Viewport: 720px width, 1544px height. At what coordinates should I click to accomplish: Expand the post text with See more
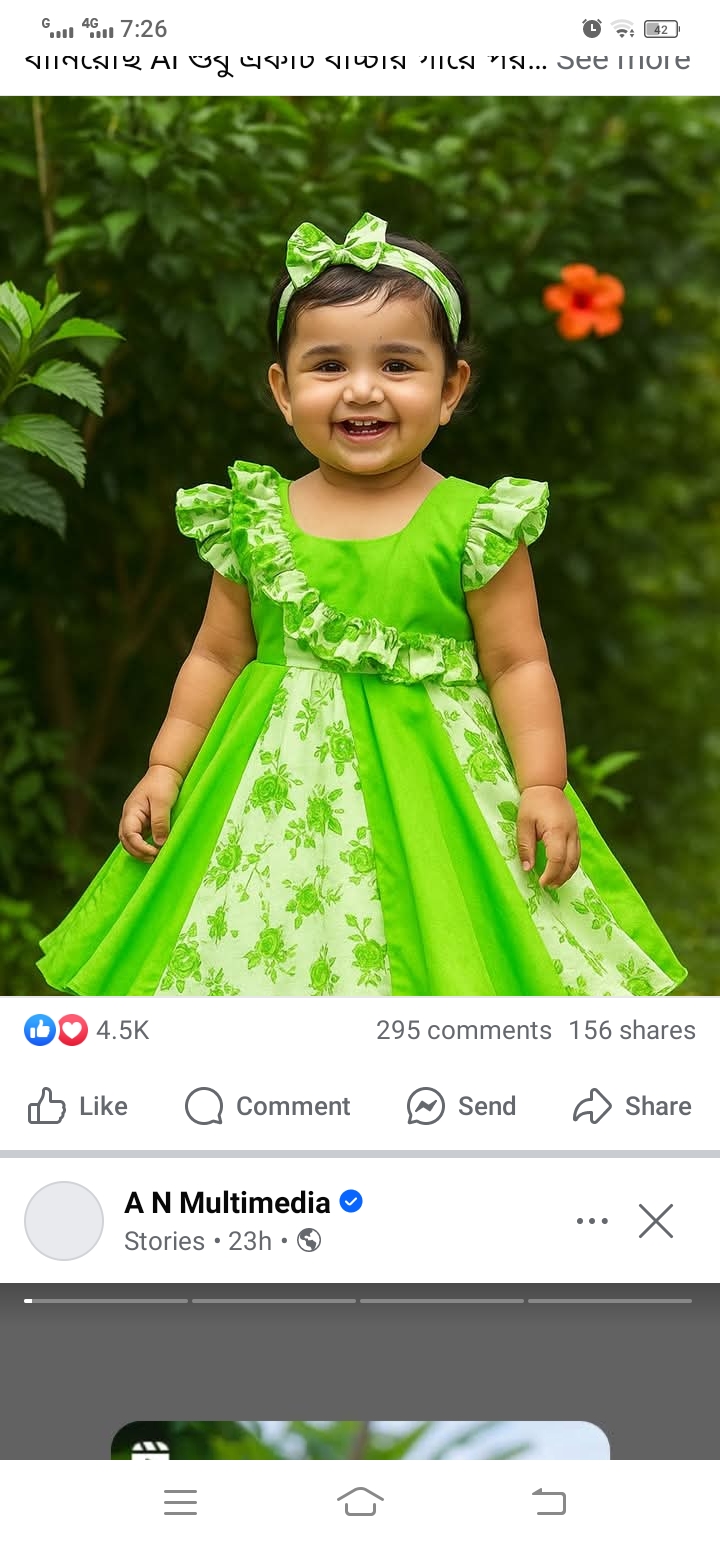pyautogui.click(x=622, y=62)
